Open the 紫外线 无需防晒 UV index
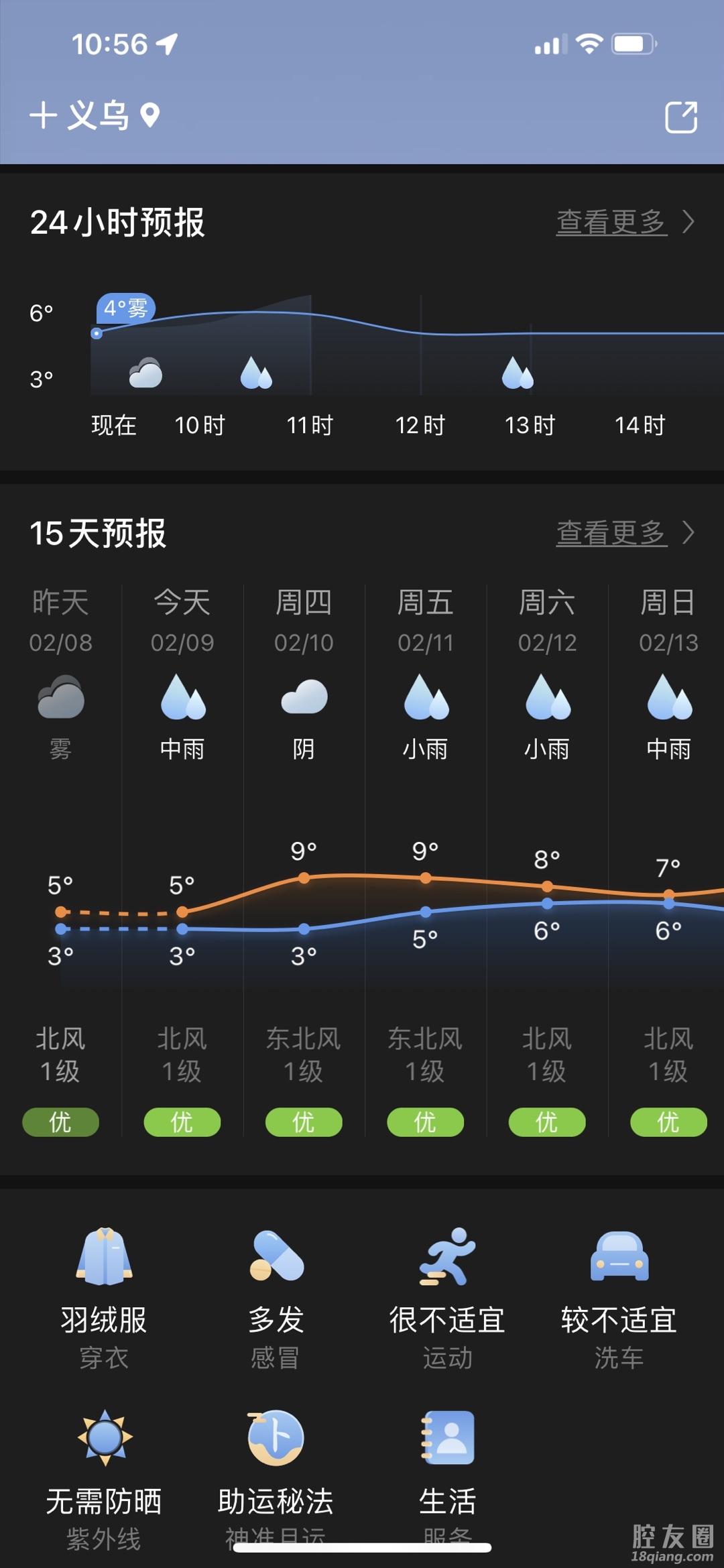This screenshot has width=724, height=1568. tap(104, 1475)
